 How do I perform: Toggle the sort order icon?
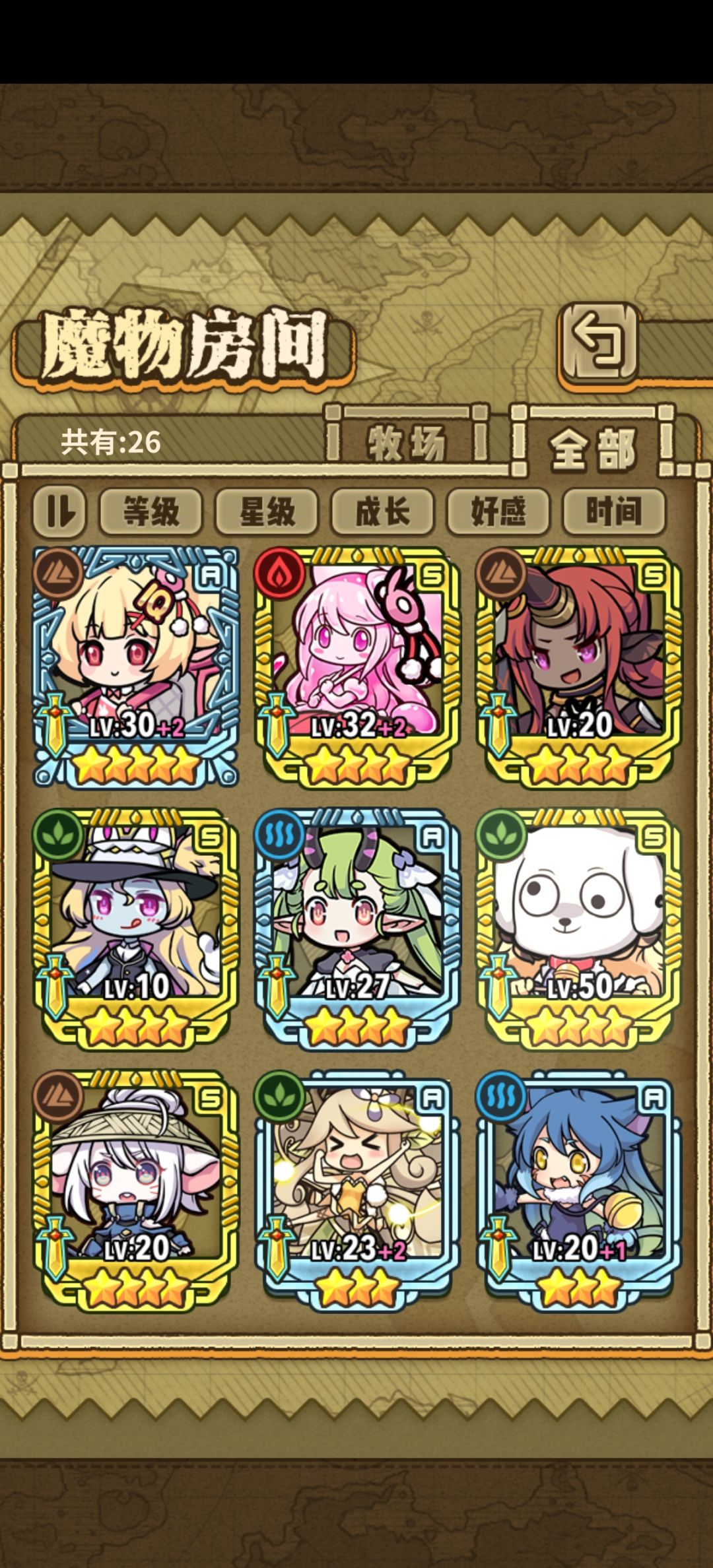(59, 511)
